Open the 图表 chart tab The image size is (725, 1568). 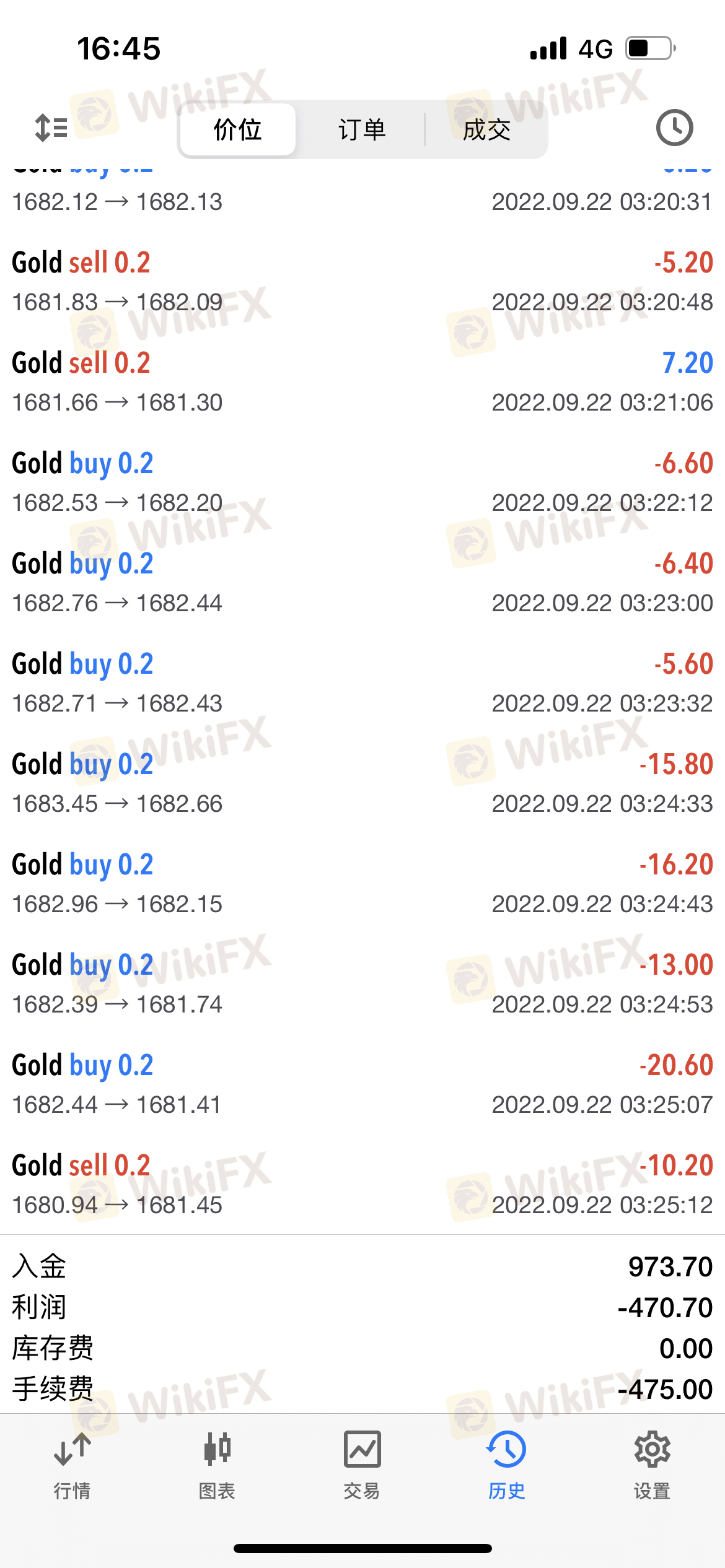(x=217, y=1465)
